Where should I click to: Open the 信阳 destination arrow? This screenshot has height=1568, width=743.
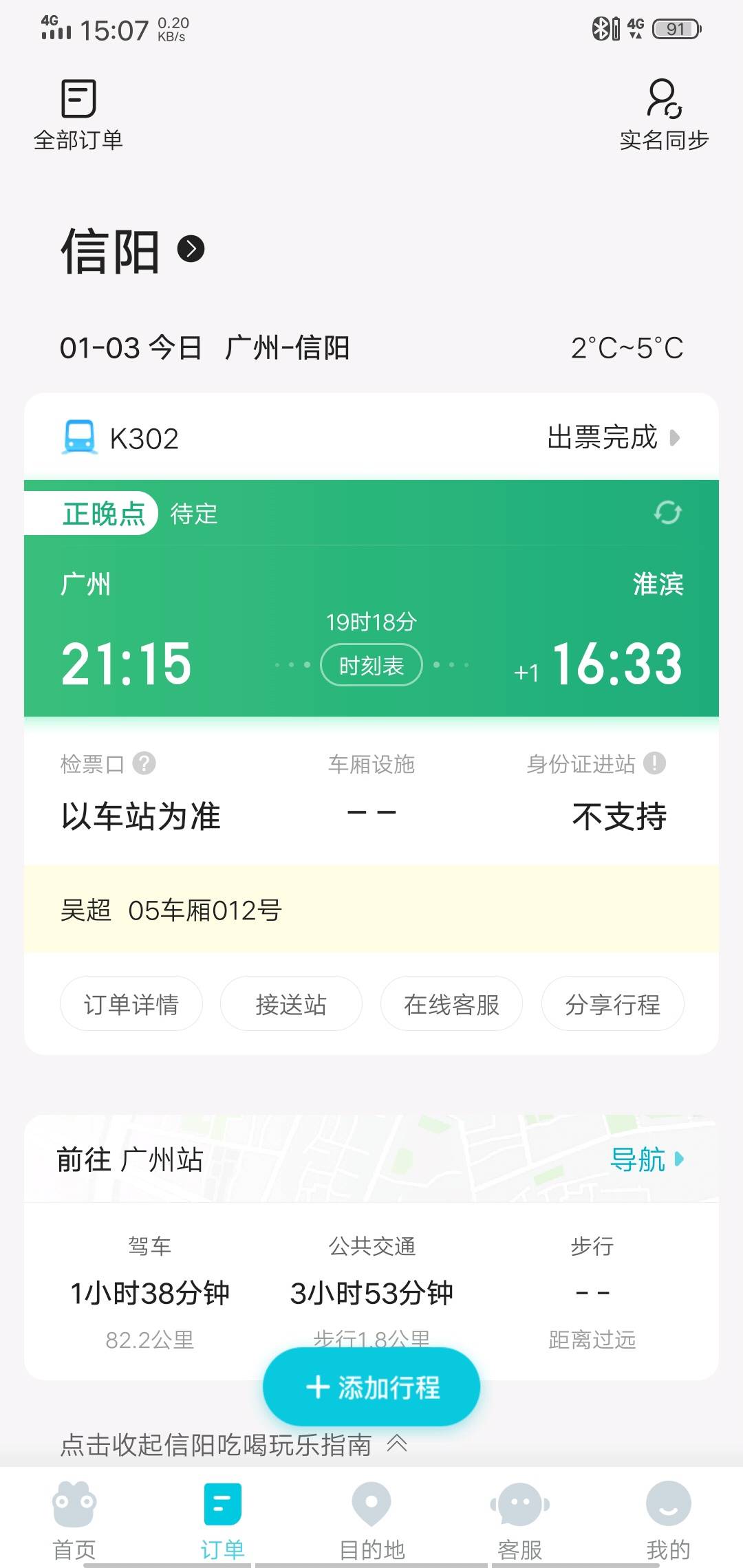pos(191,249)
